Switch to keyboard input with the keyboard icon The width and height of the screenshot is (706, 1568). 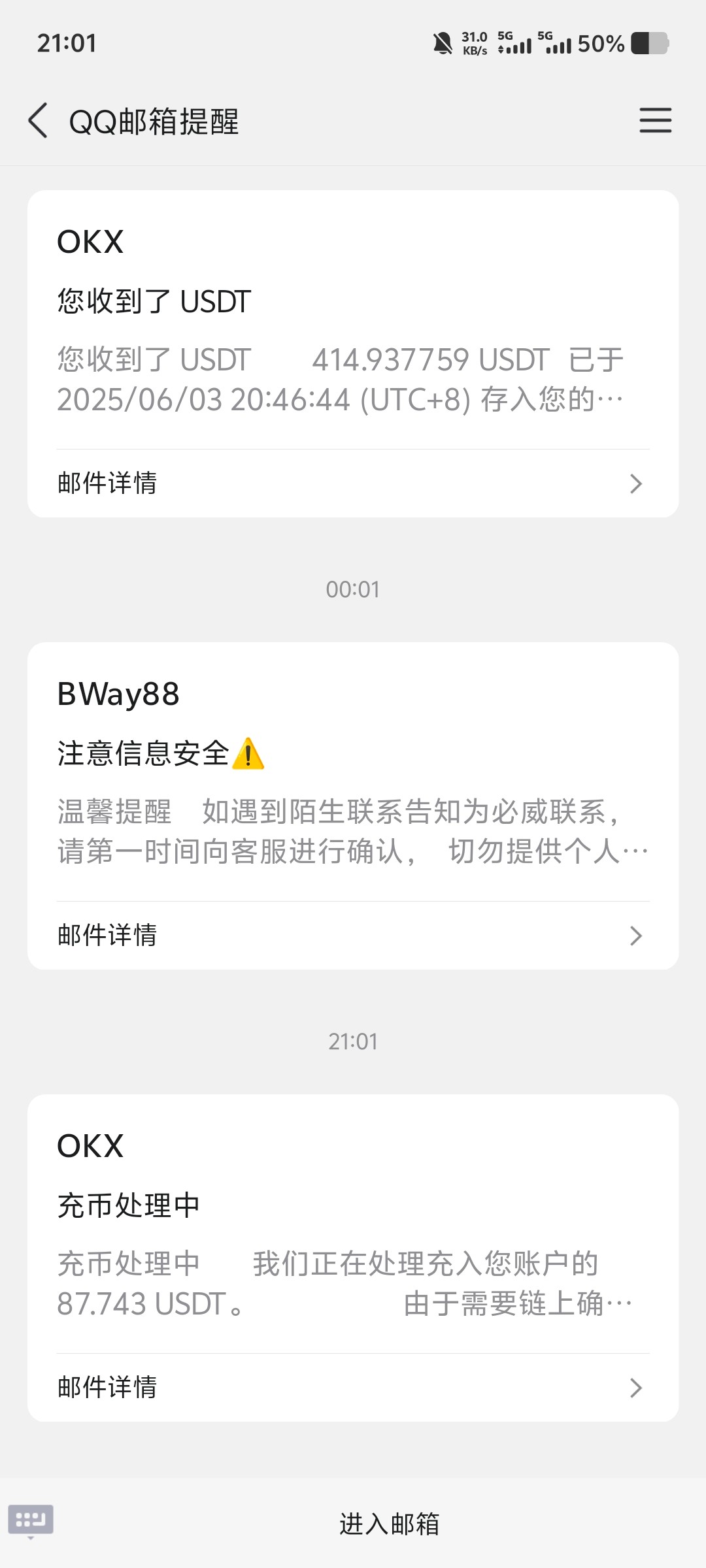(31, 1521)
